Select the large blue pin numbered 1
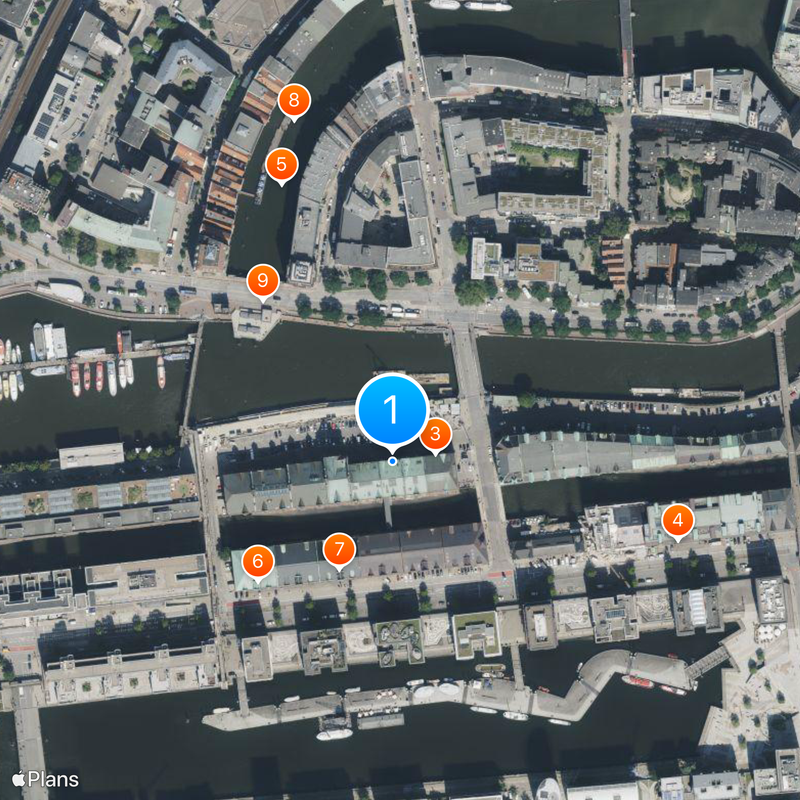The image size is (800, 800). click(x=392, y=410)
